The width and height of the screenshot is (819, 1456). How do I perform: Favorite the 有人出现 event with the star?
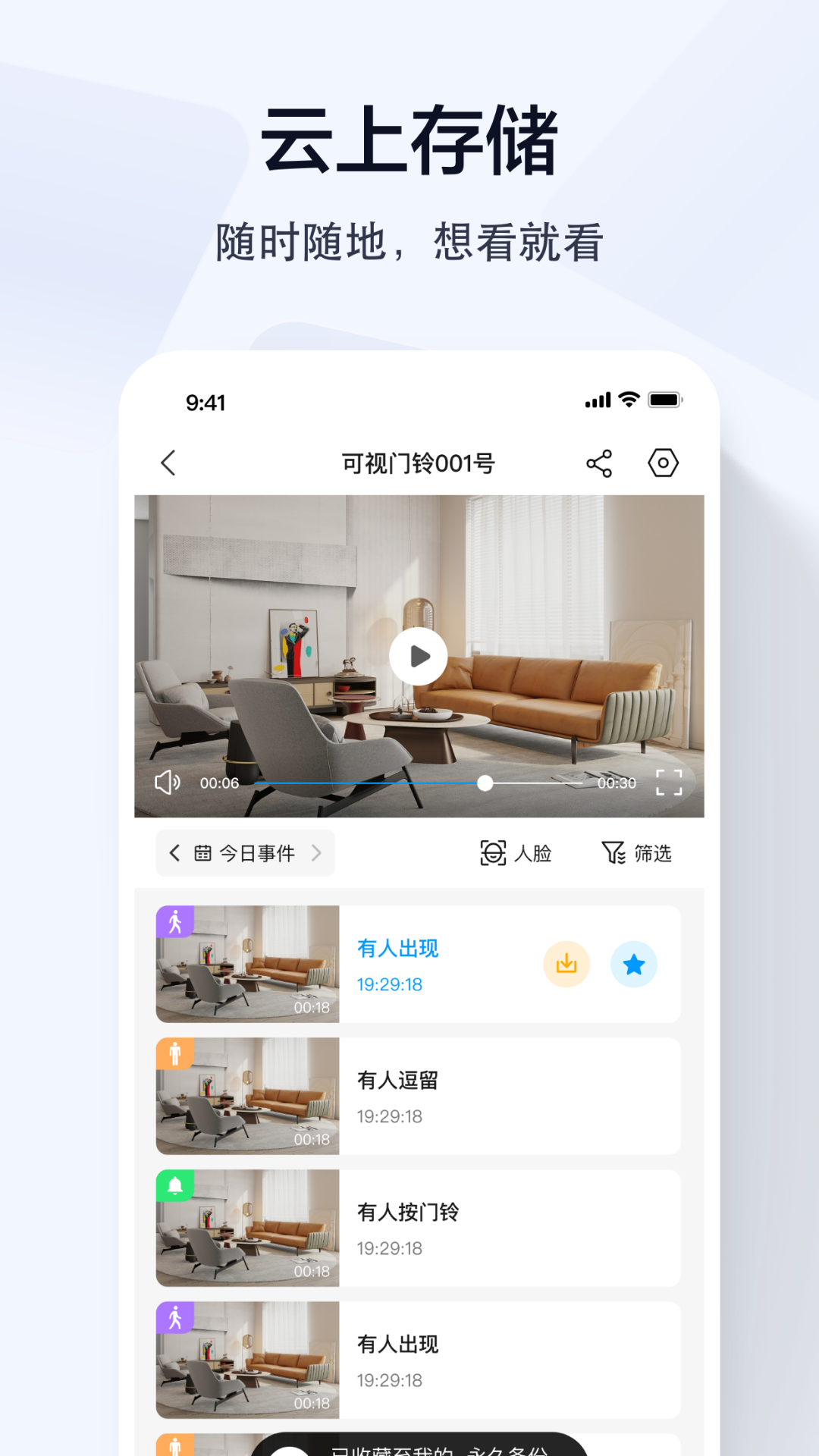coord(633,964)
